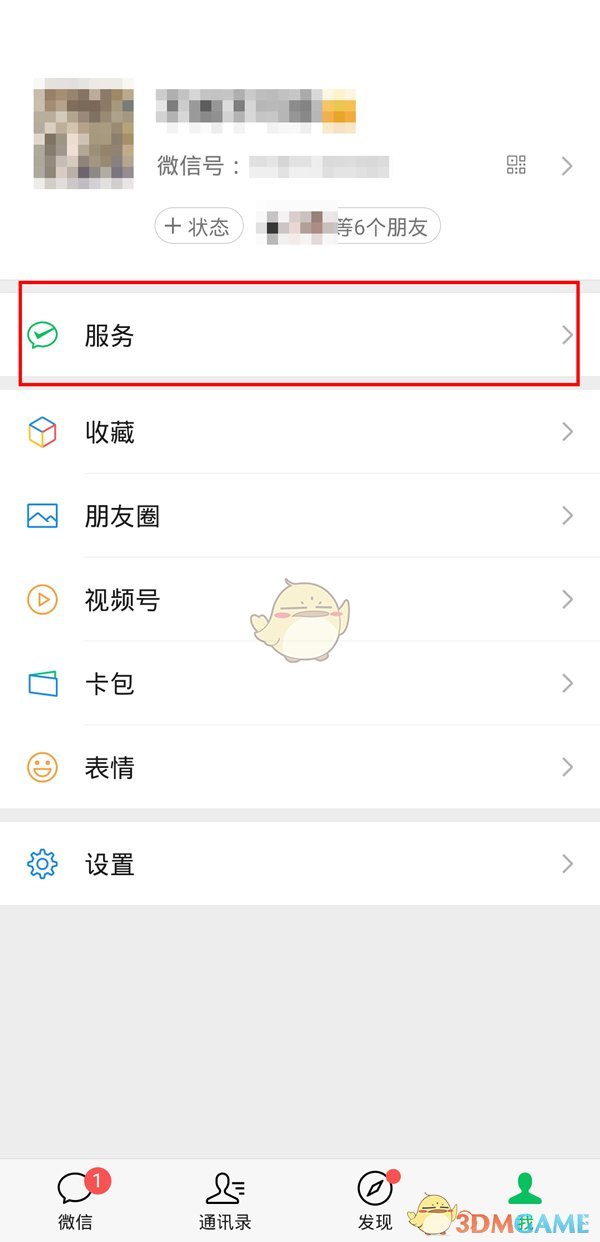Show my QR code
The width and height of the screenshot is (600, 1242).
click(516, 165)
